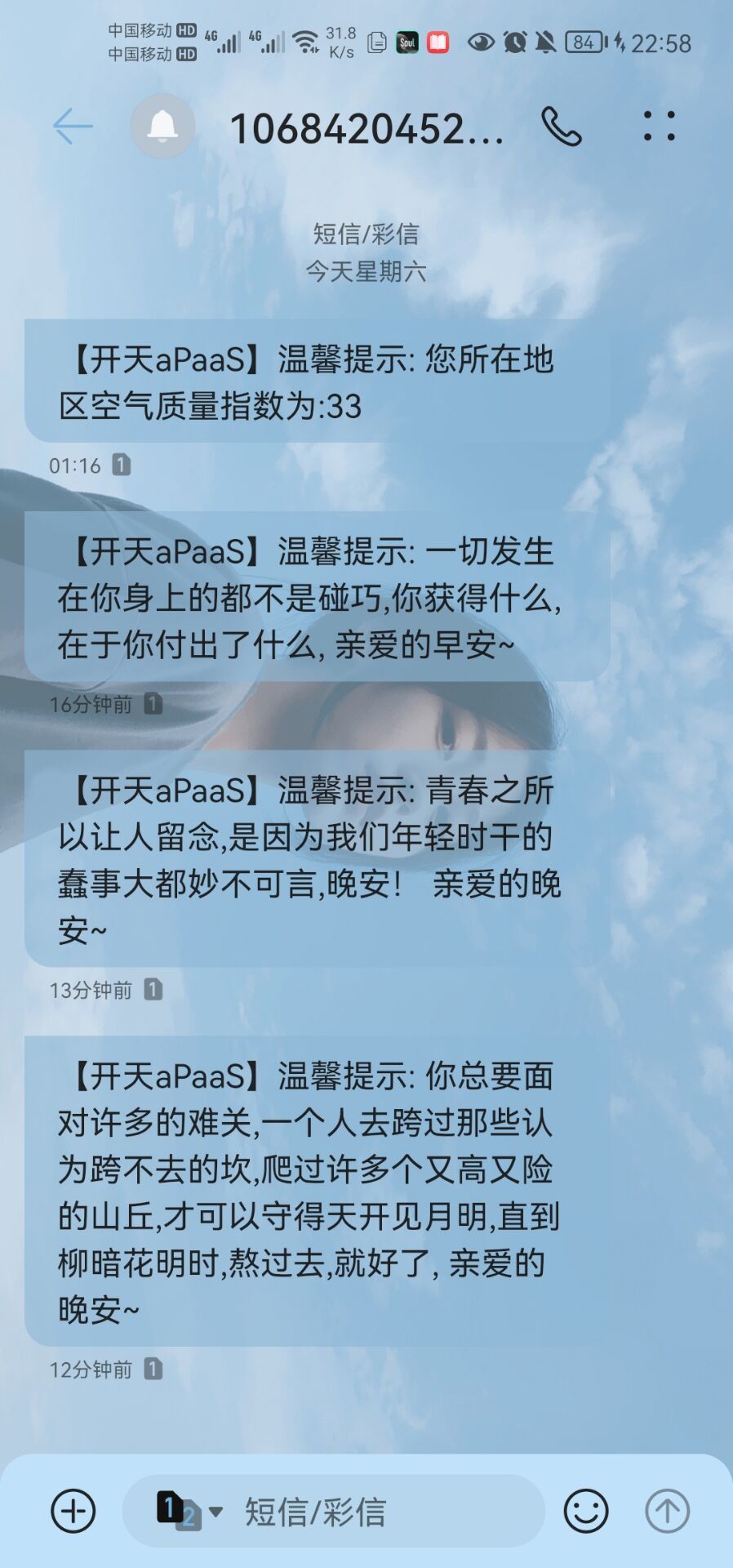Go back to the message list
Screen dimensions: 733x1568
[x=73, y=127]
